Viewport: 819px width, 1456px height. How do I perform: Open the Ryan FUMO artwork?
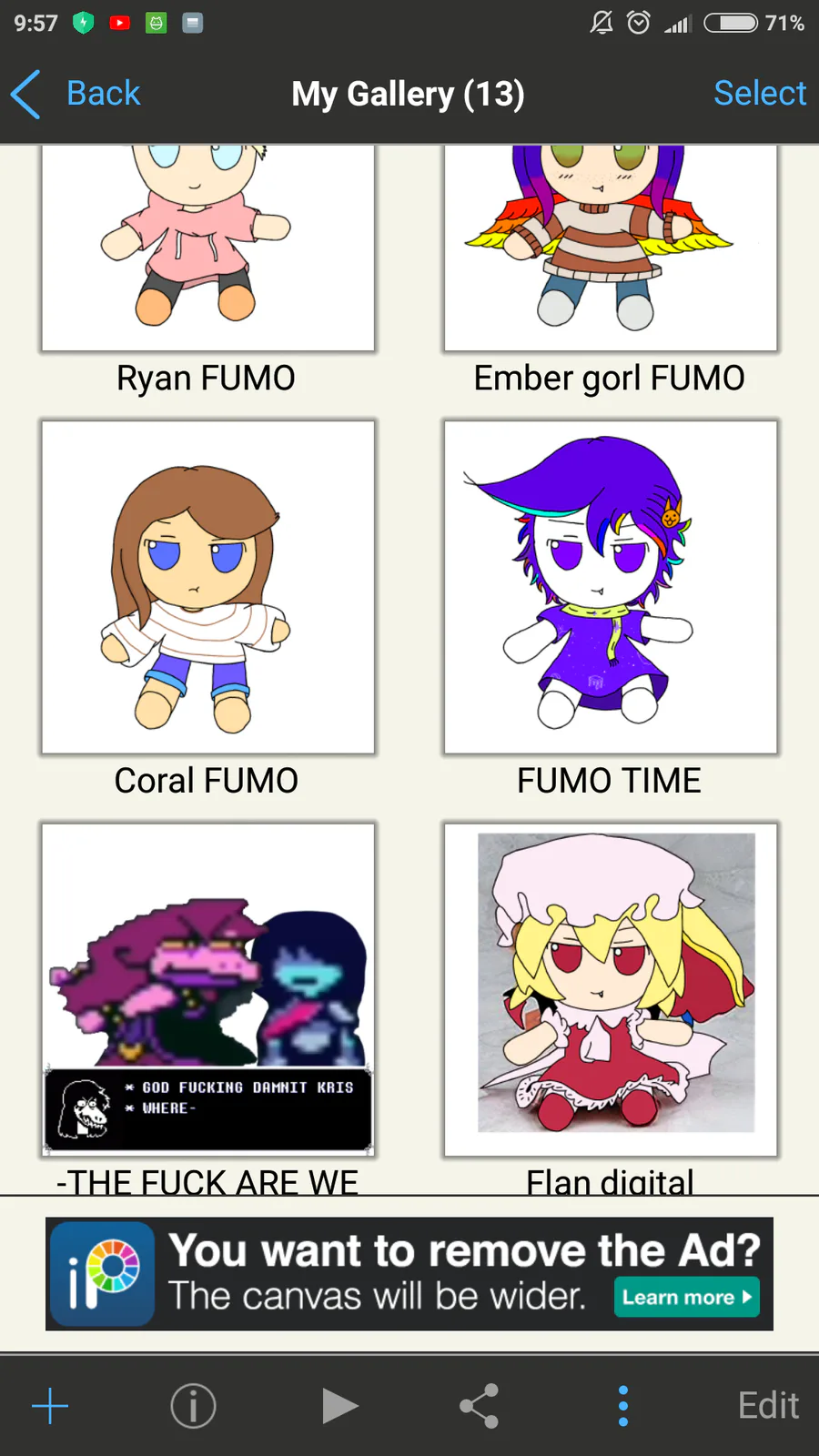(x=208, y=248)
